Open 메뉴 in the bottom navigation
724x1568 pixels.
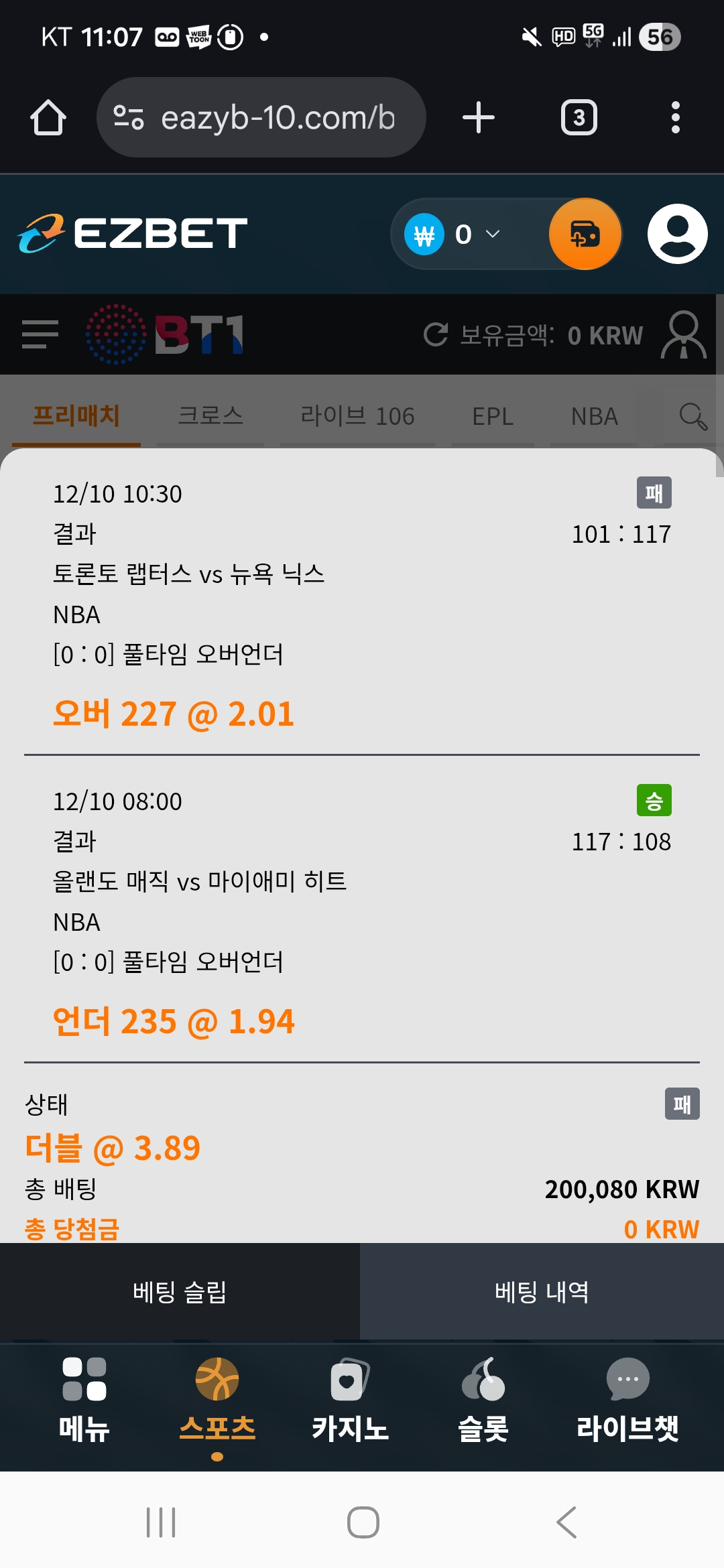pos(84,1399)
